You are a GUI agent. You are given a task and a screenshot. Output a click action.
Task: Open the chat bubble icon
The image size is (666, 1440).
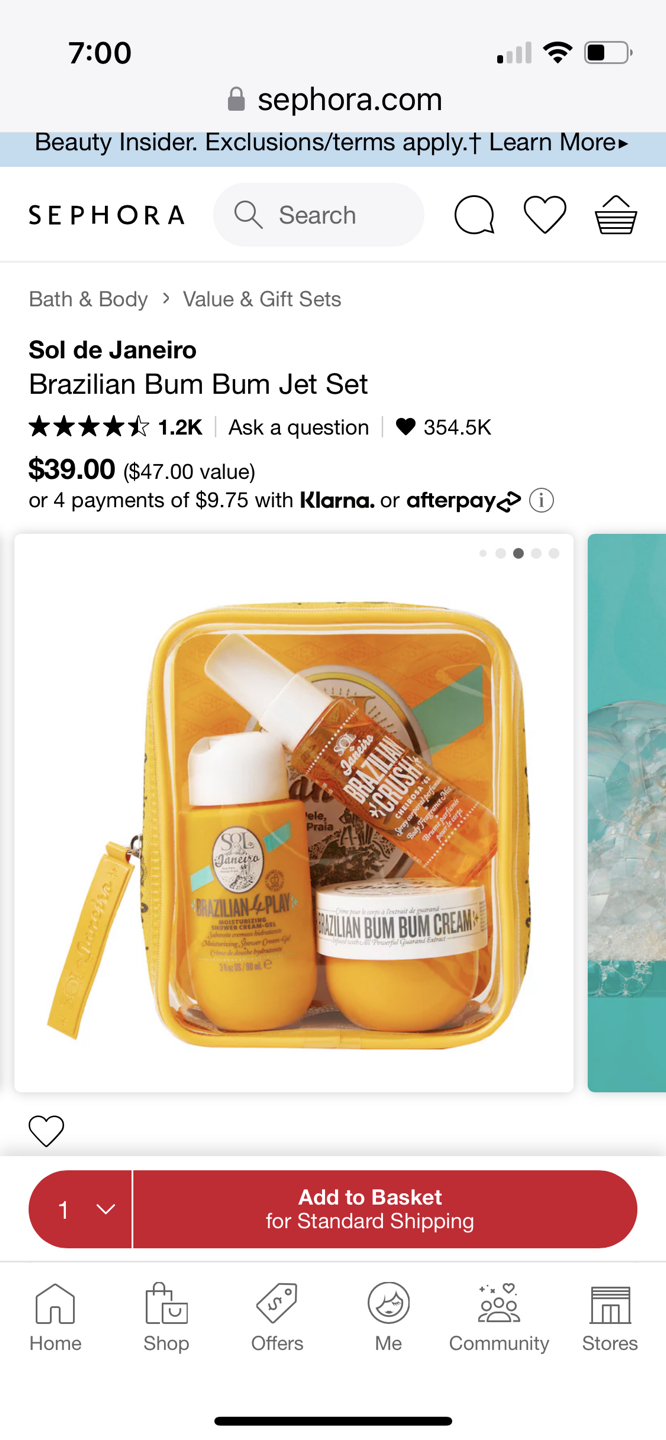tap(474, 215)
